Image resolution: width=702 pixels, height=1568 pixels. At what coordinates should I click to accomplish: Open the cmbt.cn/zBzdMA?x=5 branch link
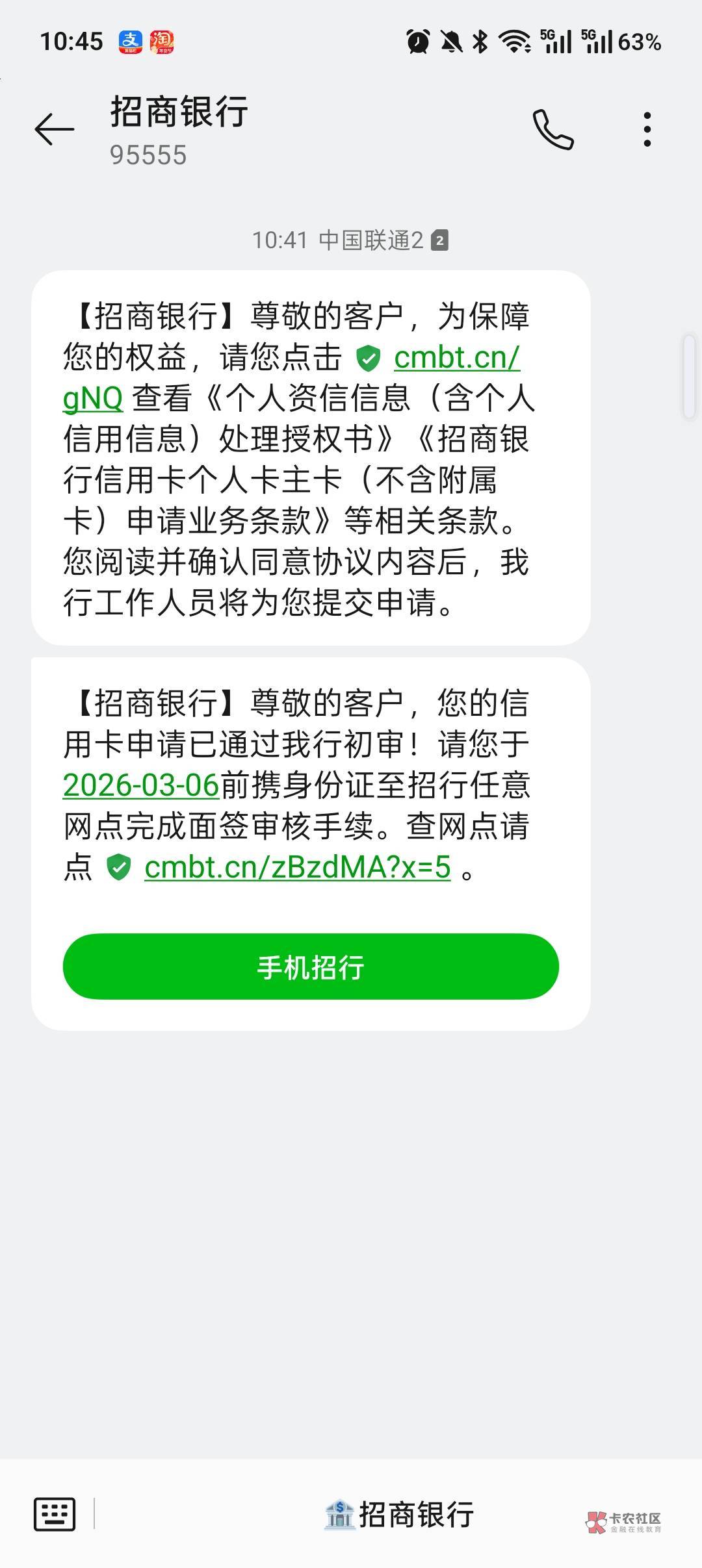[x=297, y=867]
